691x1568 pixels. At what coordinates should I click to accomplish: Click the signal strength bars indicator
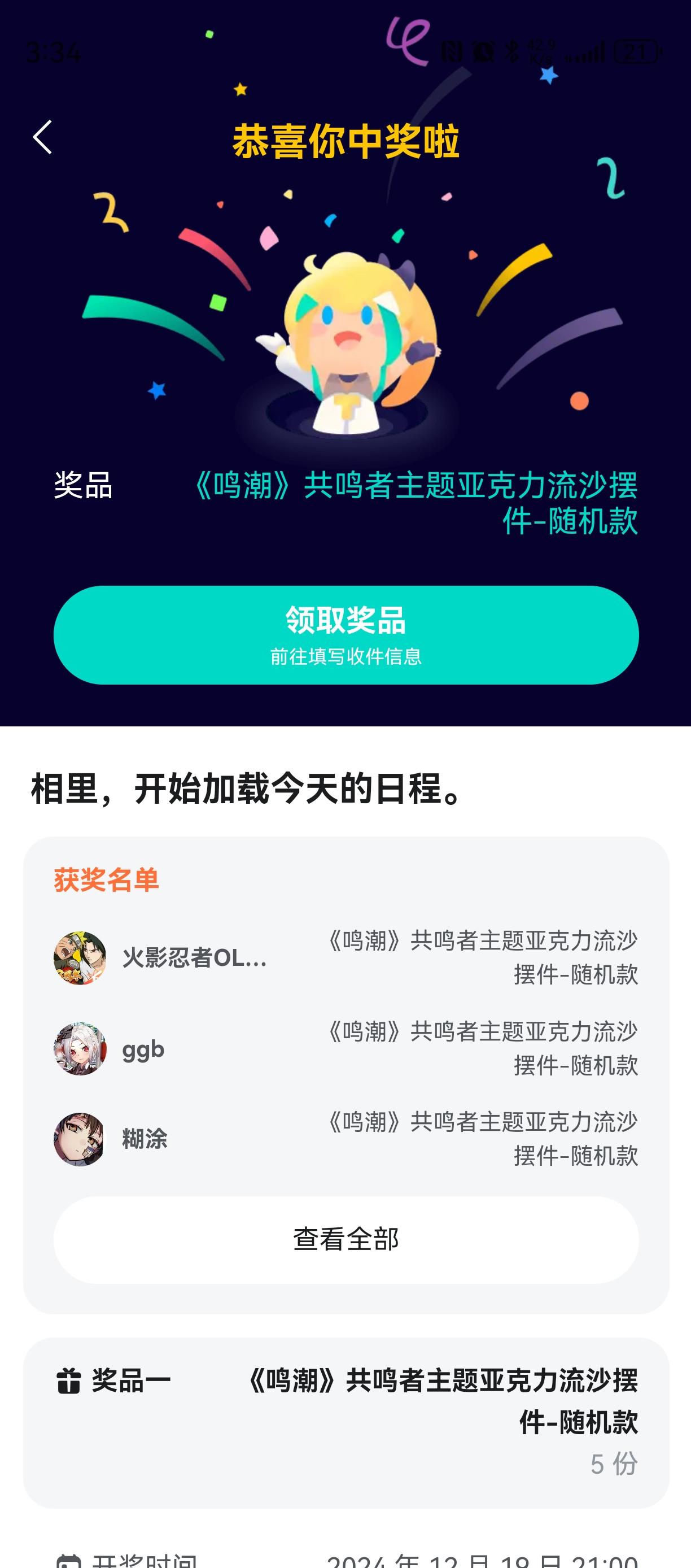click(x=587, y=55)
